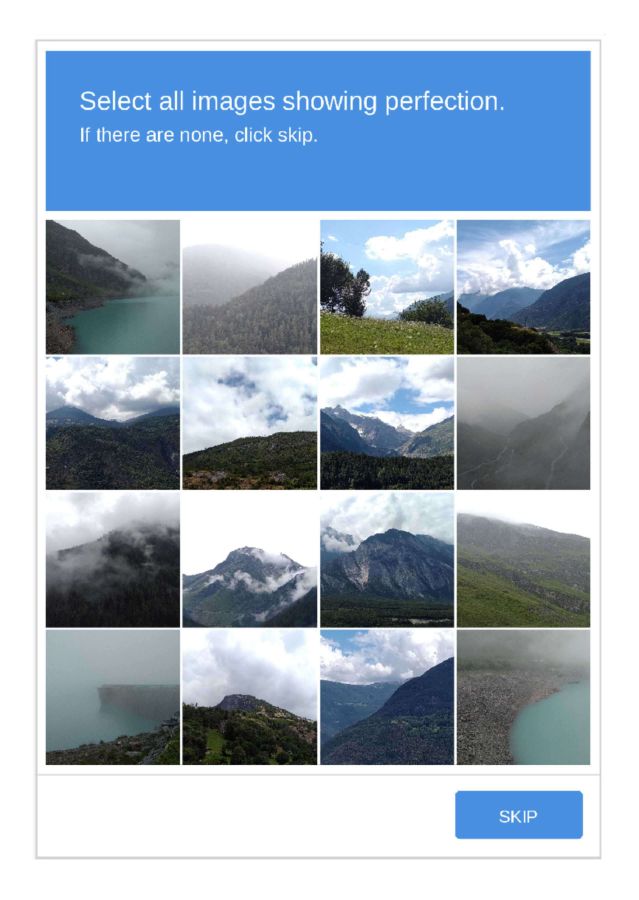Tap the green grassy slope under fog tile
This screenshot has width=639, height=900.
pyautogui.click(x=523, y=560)
